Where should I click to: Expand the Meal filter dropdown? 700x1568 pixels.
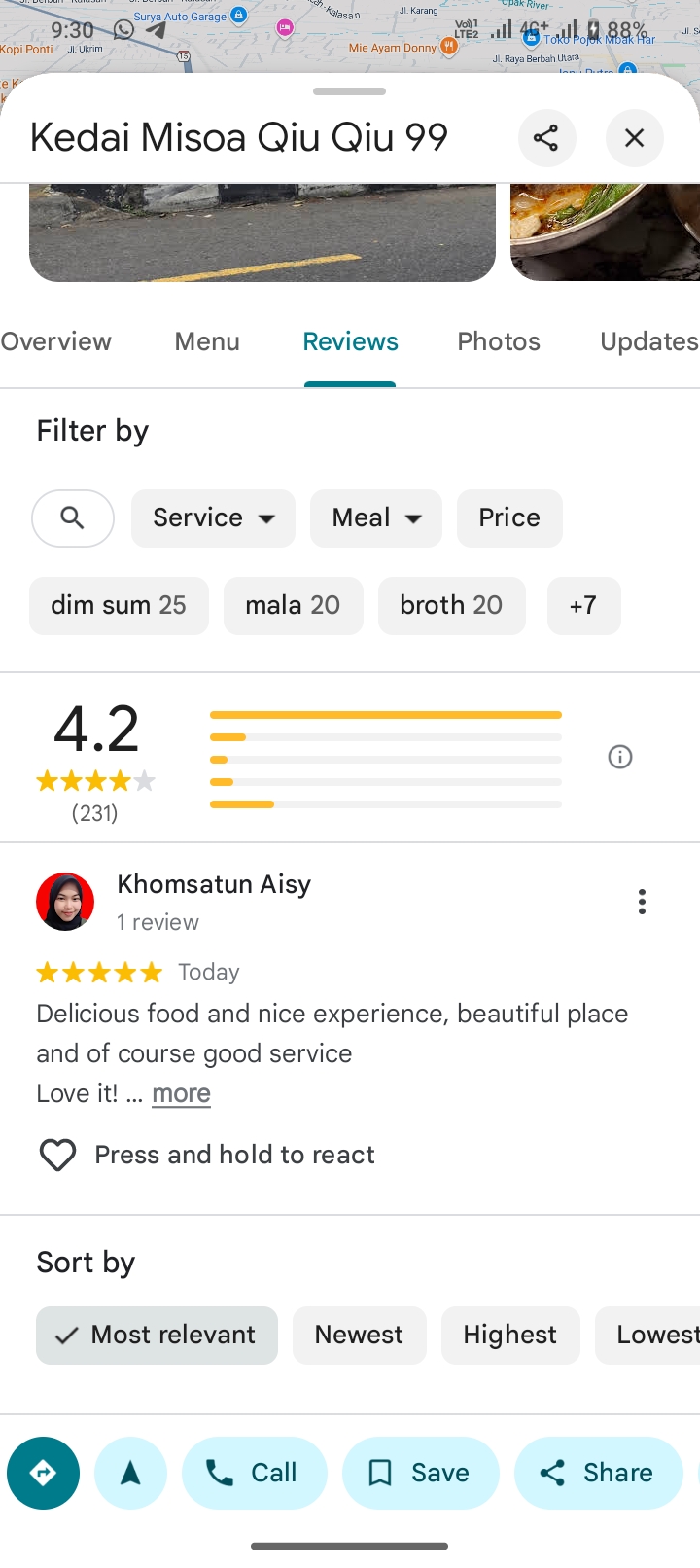[376, 517]
